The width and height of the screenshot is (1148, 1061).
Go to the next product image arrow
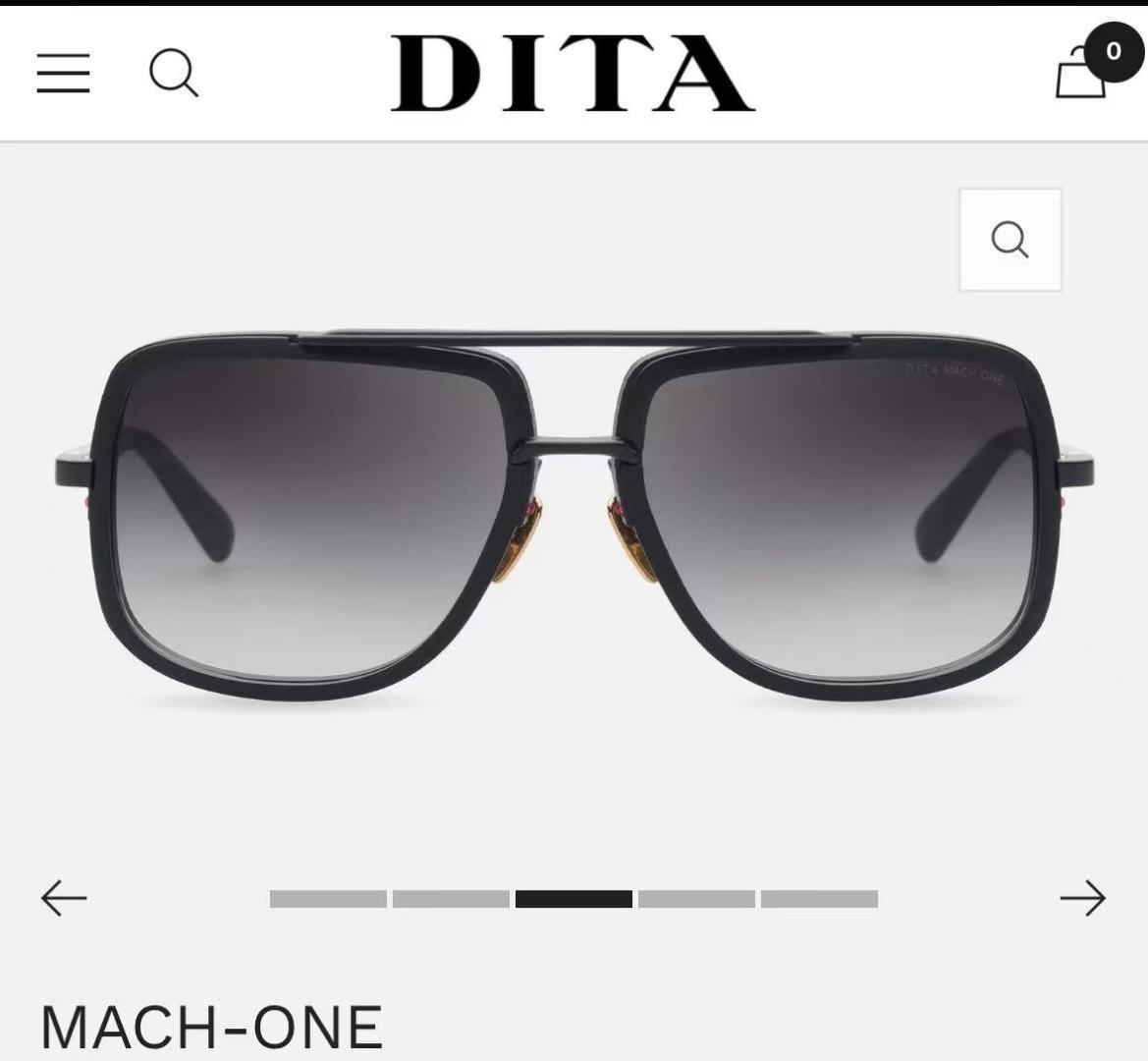tap(1083, 899)
